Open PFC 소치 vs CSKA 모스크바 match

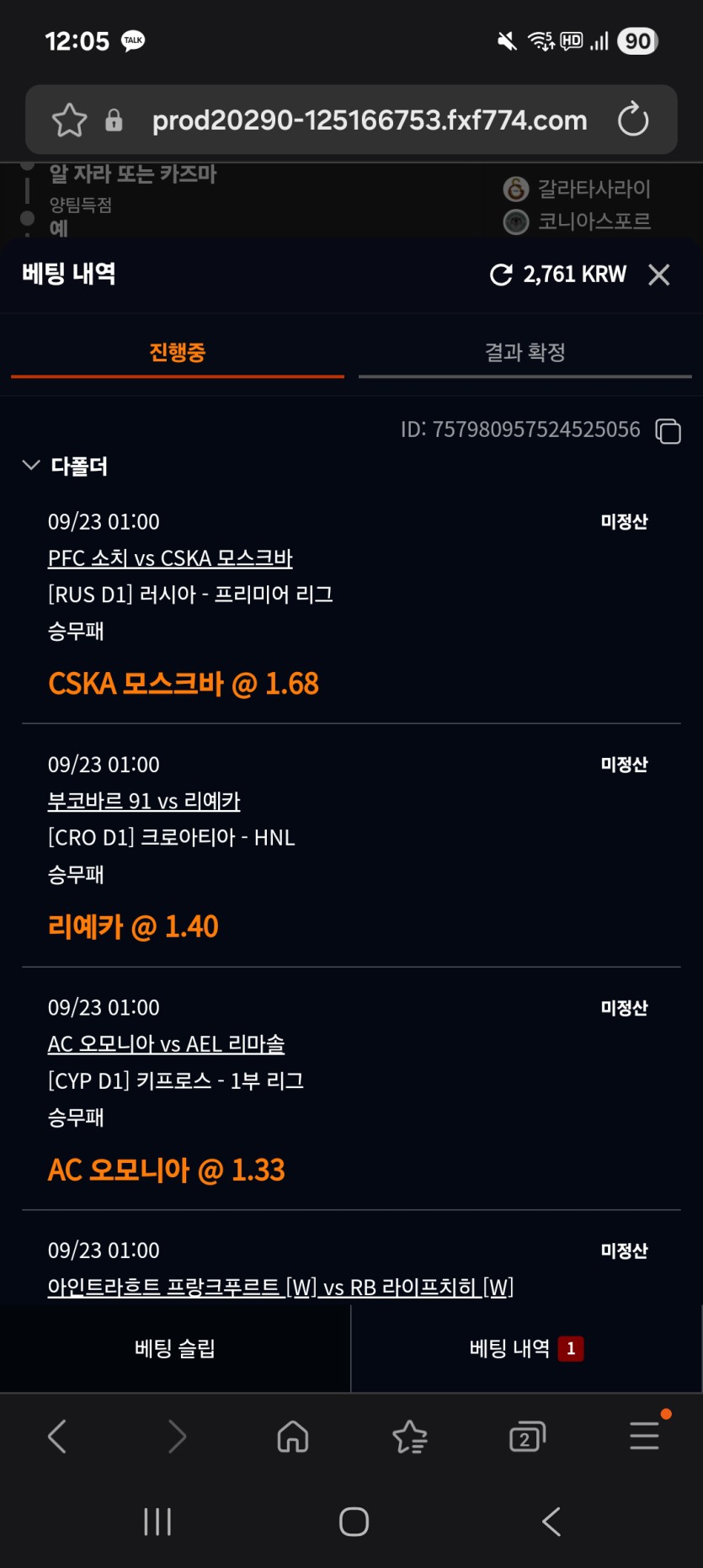click(170, 558)
